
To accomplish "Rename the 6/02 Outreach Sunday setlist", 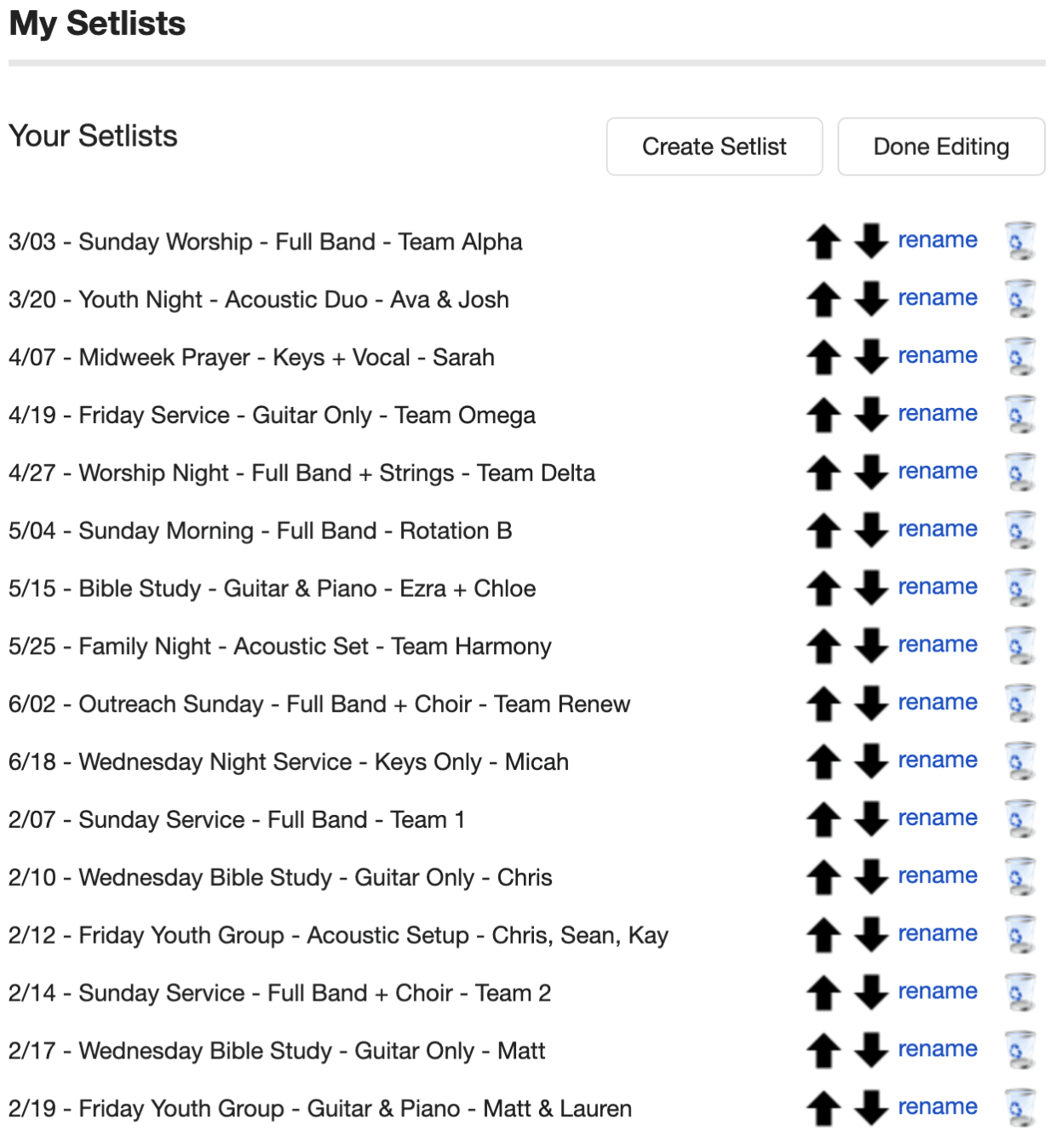I will 937,703.
